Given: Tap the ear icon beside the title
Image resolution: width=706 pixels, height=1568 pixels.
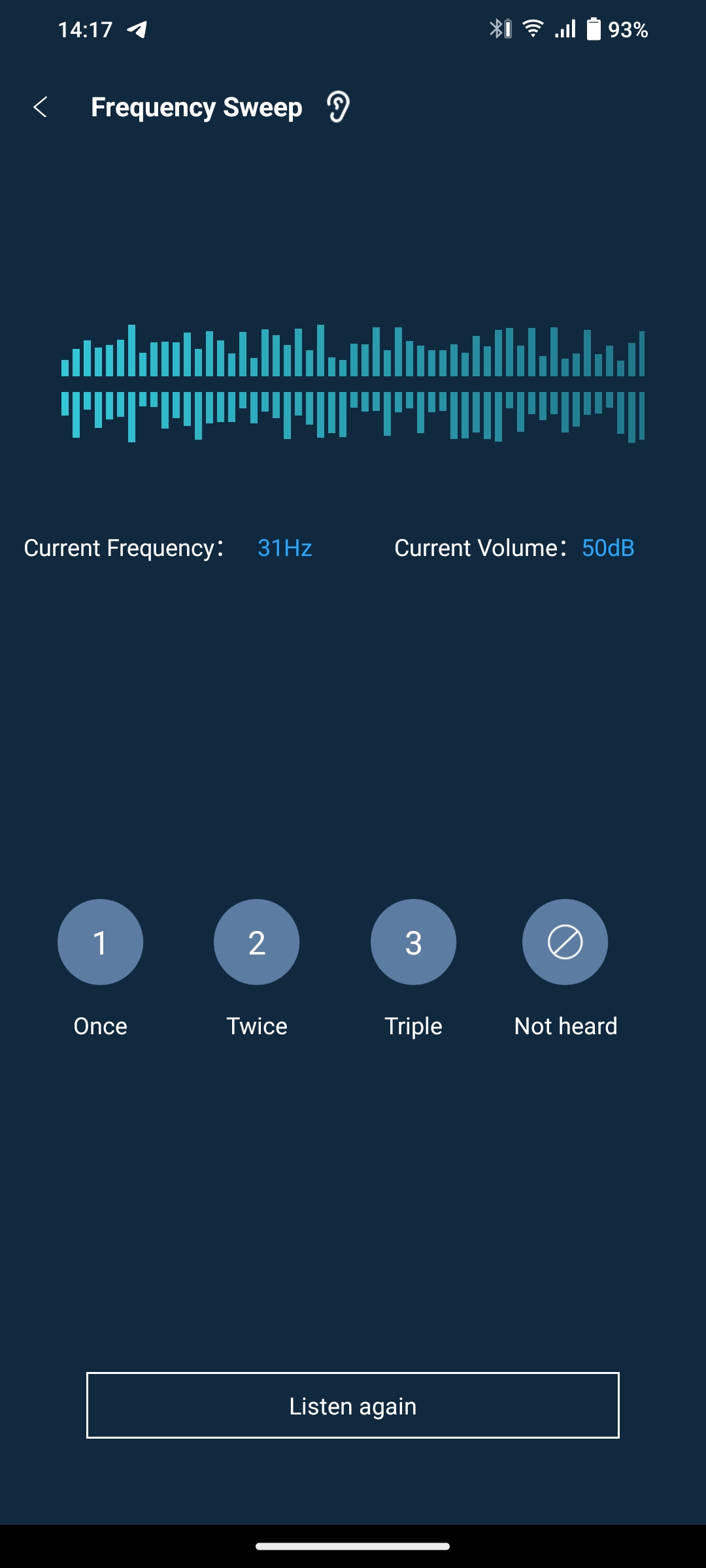Looking at the screenshot, I should [x=338, y=107].
